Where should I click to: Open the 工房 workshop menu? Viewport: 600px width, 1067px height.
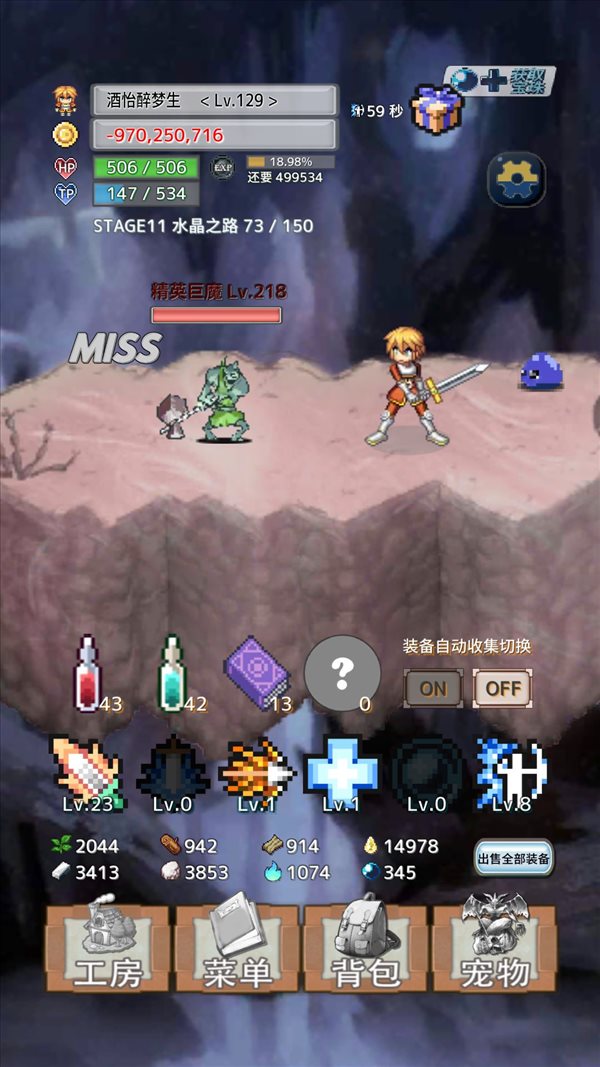click(x=108, y=947)
